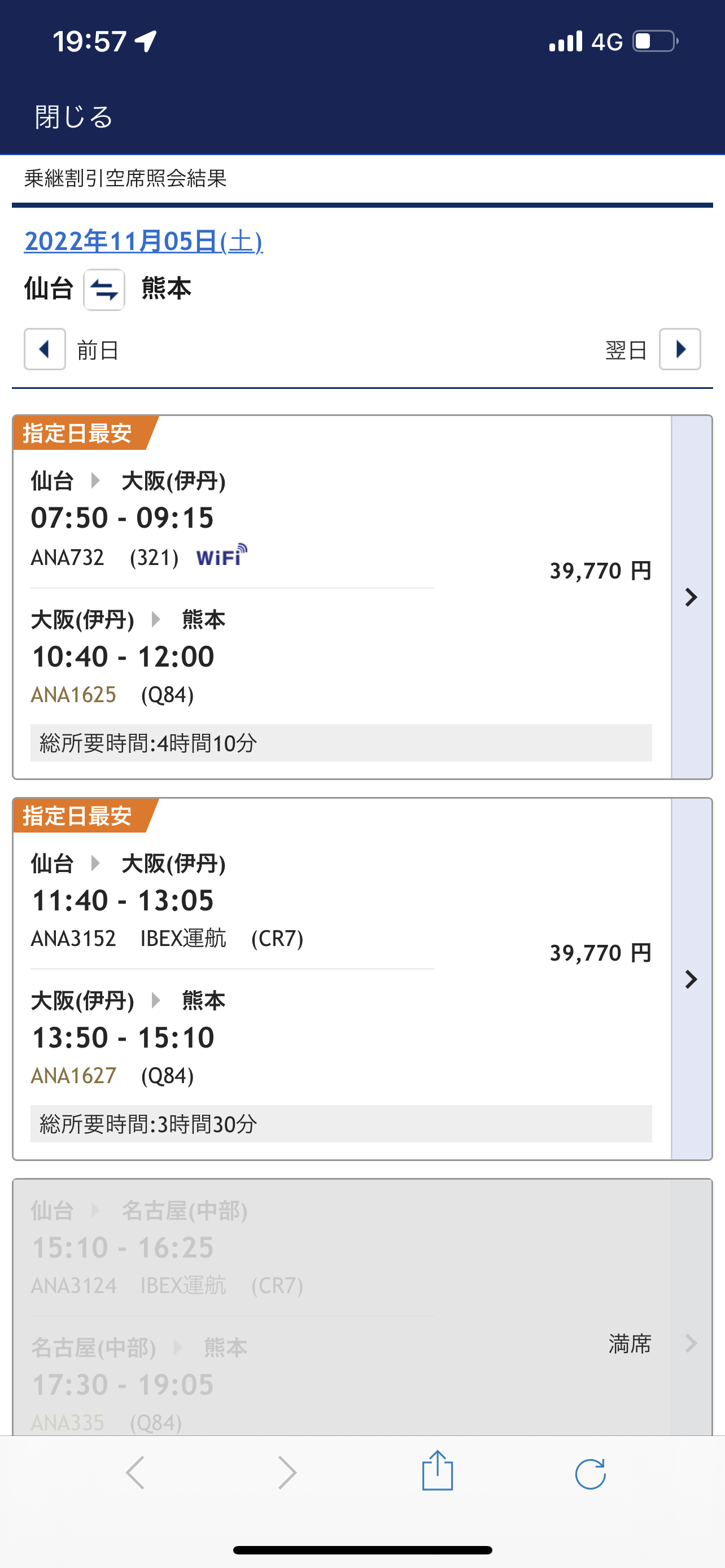The width and height of the screenshot is (725, 1568).
Task: Tap the browser back arrow
Action: tap(135, 1473)
